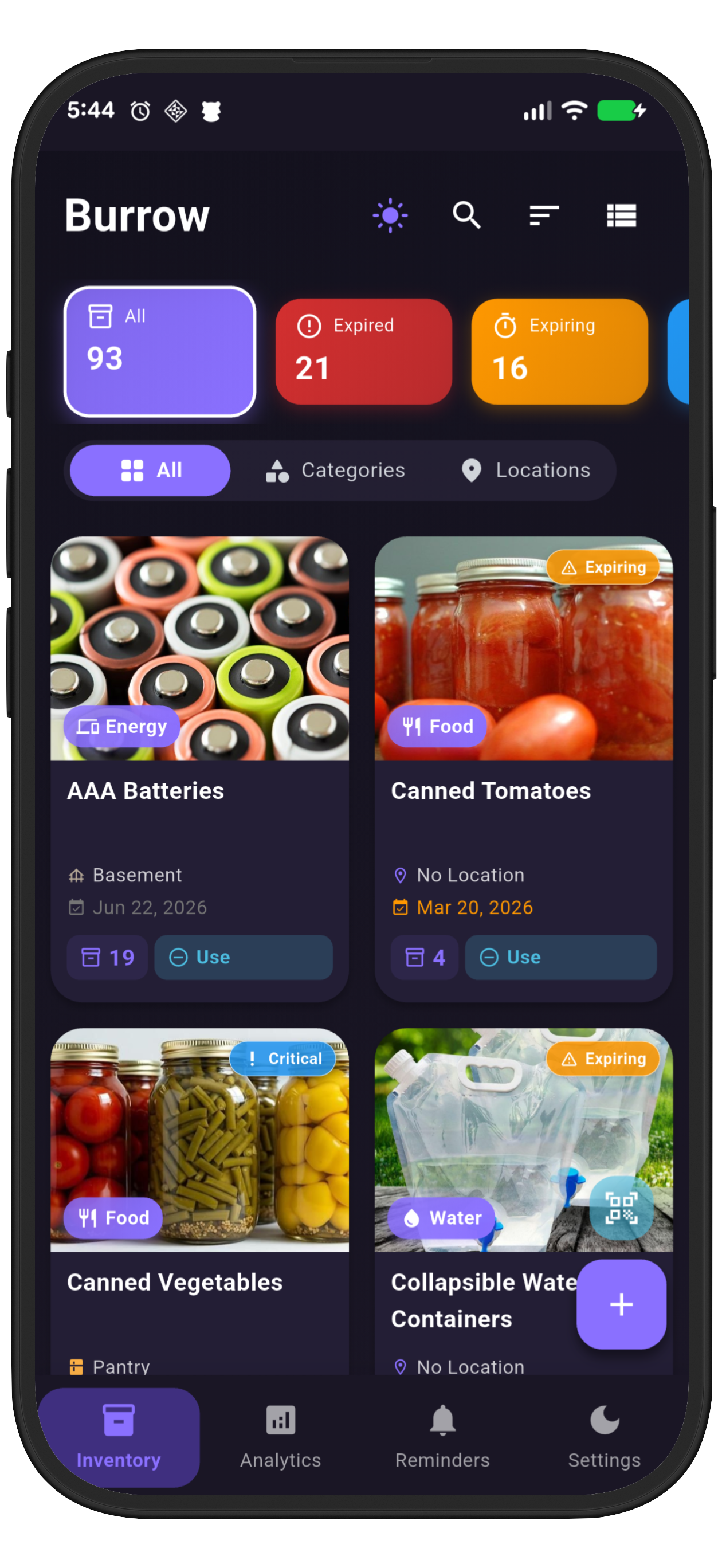
Task: Open the sort options icon
Action: point(544,215)
